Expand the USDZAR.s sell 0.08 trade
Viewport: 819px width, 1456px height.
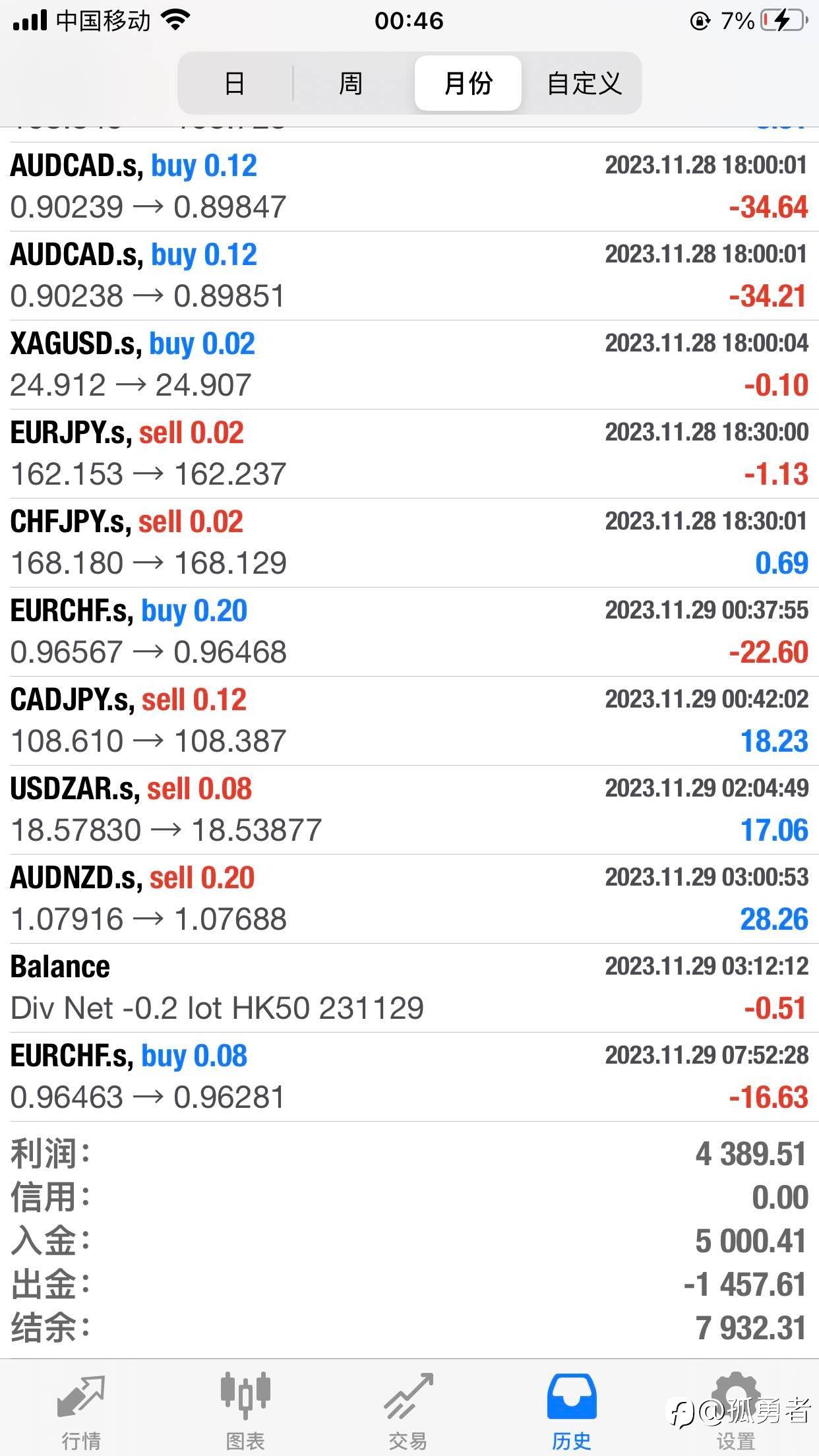click(409, 810)
